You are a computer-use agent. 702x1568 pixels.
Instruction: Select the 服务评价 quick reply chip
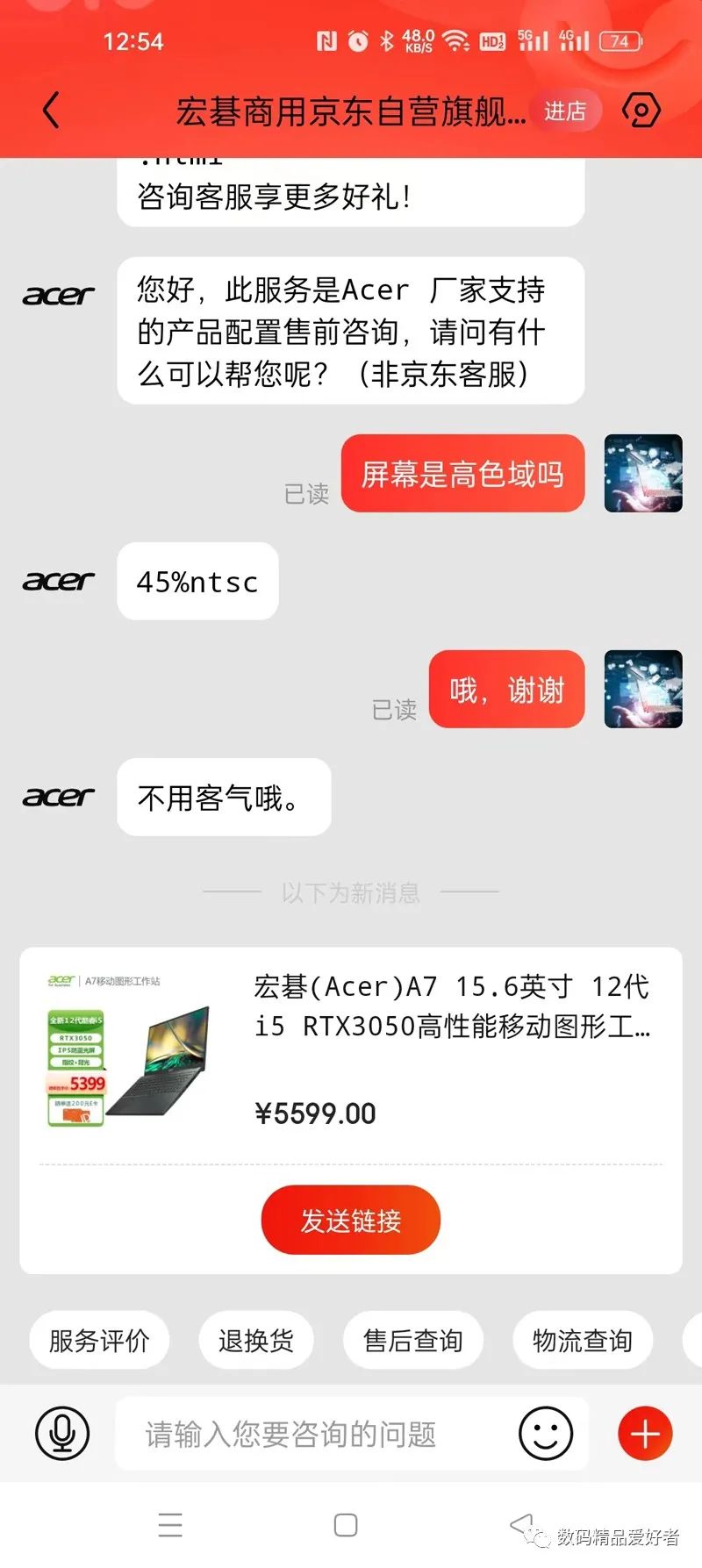click(98, 1340)
